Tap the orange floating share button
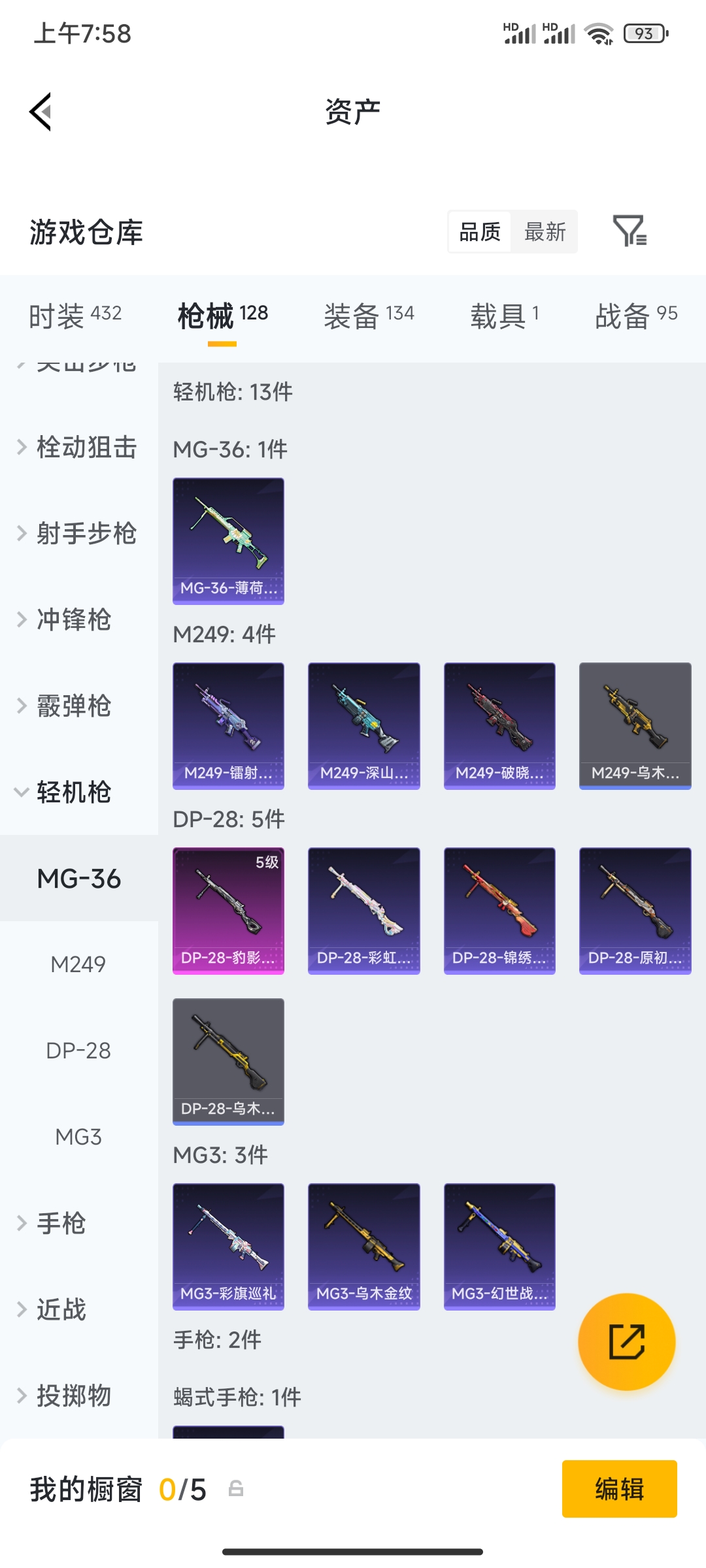This screenshot has width=706, height=1568. [x=627, y=1342]
